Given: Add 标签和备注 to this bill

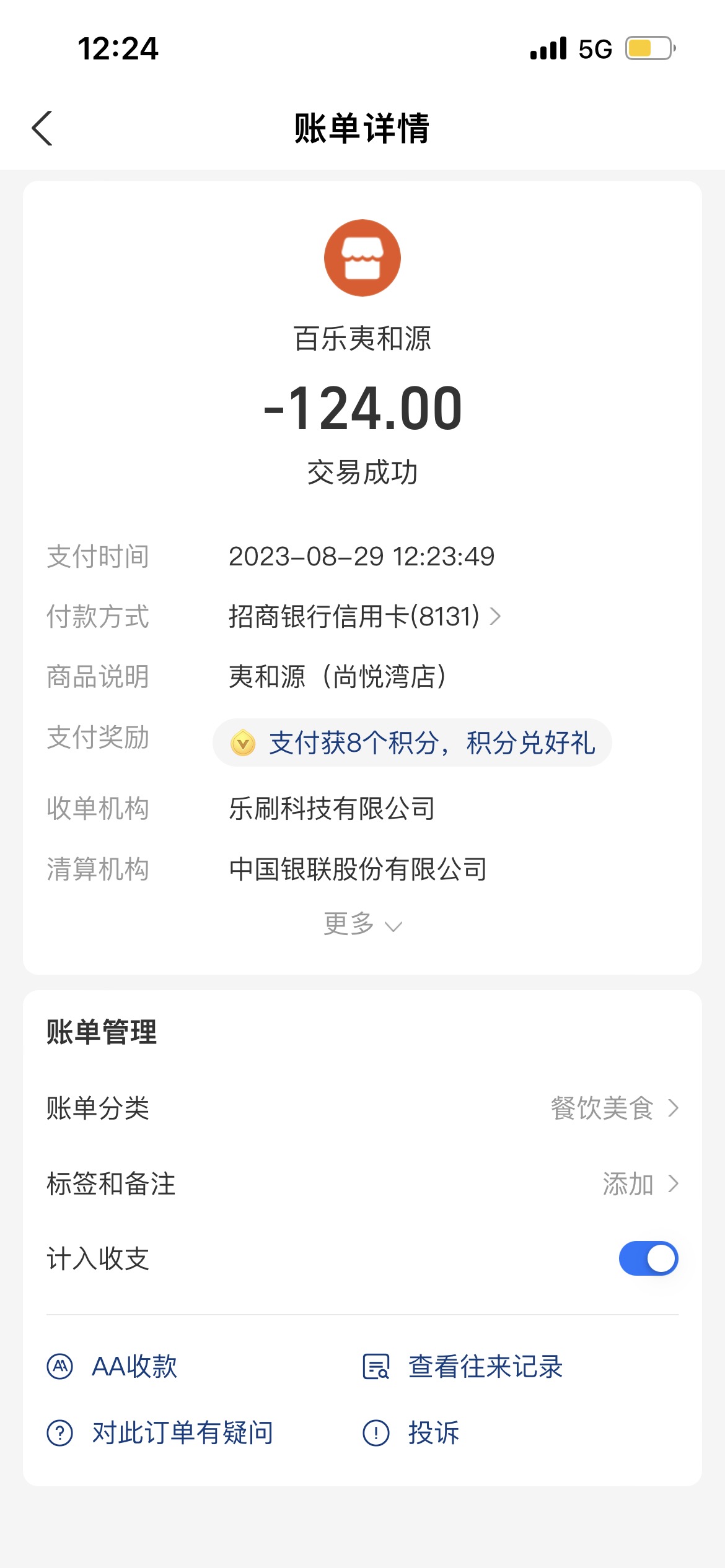Looking at the screenshot, I should (362, 1183).
